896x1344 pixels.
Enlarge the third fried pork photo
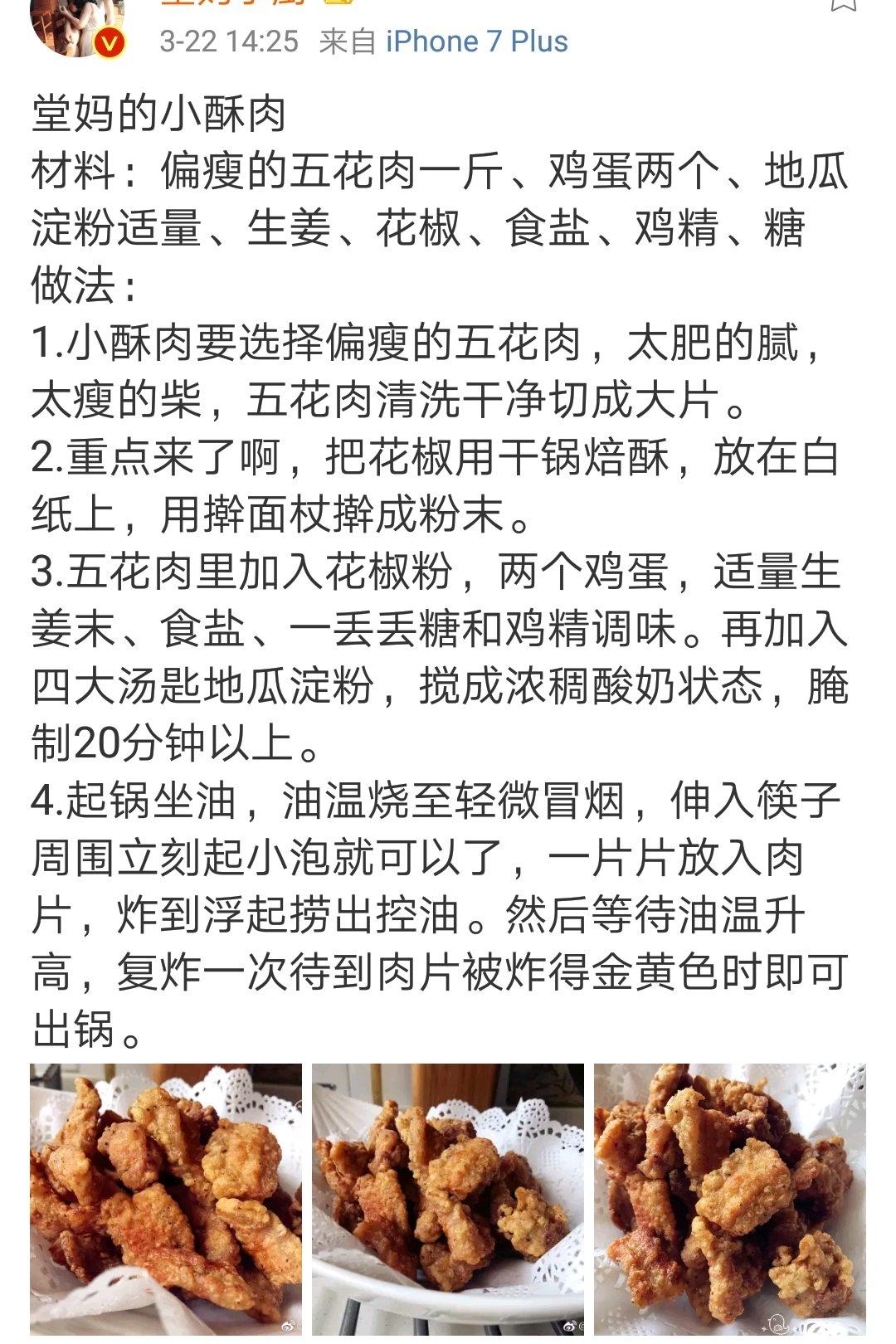[x=729, y=1198]
